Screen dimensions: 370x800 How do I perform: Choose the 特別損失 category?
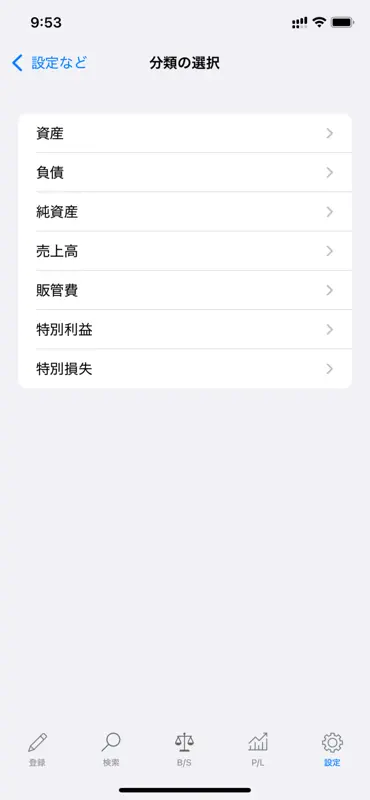tap(185, 369)
